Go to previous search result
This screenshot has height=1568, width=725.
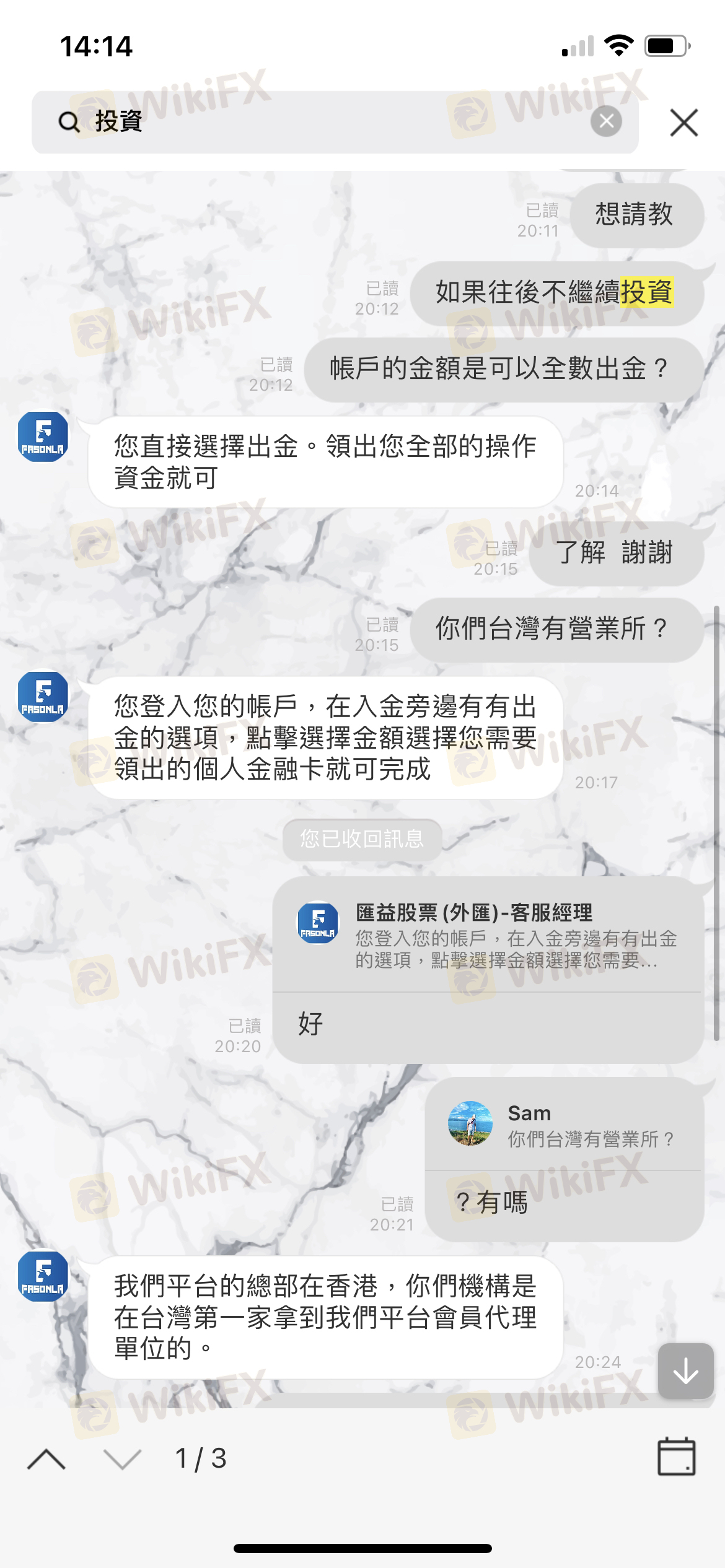click(46, 1459)
